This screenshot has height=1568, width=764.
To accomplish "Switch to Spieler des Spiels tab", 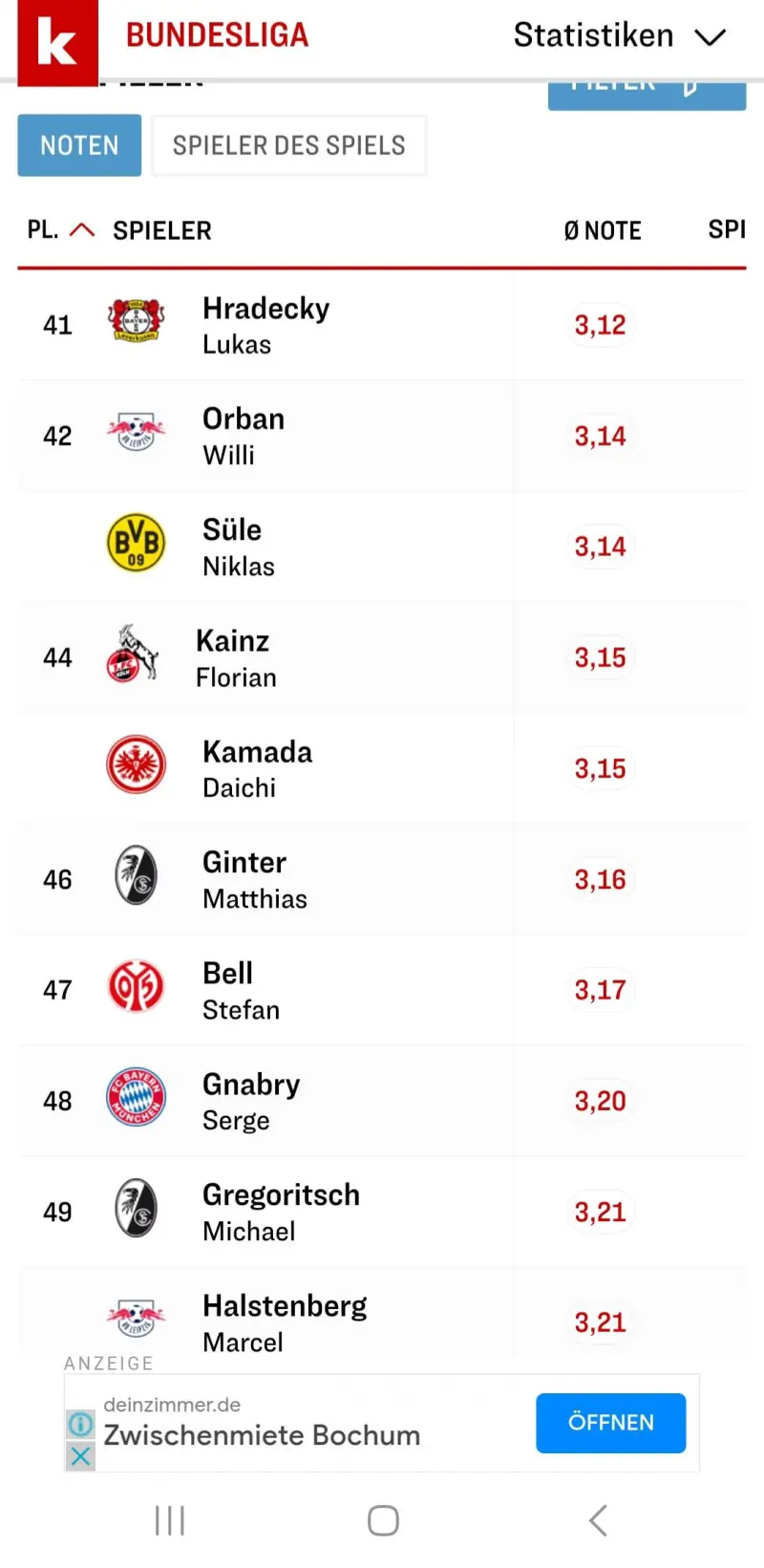I will pos(288,145).
